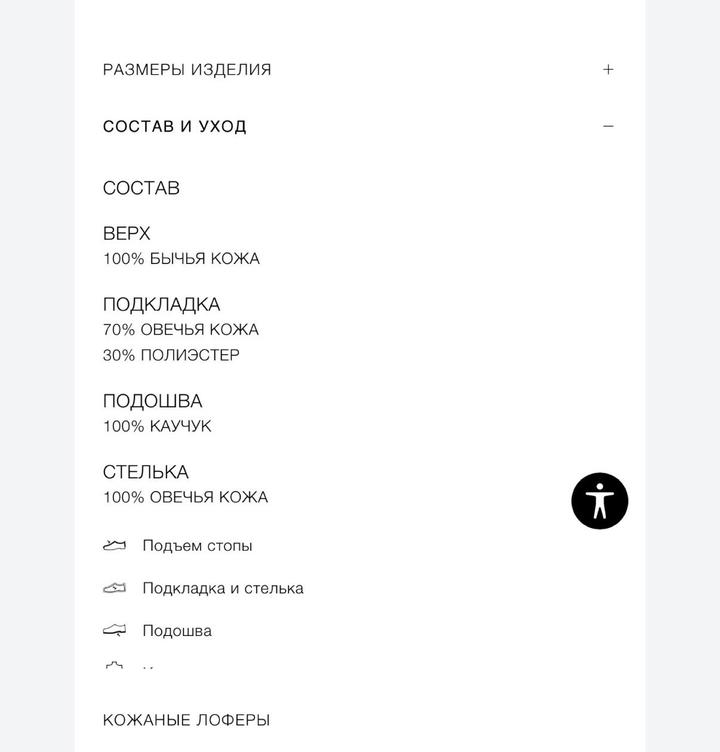
Task: Click the plus sign next to РАЗМЕРЫ ИЗДЕЛИЯ
Action: [606, 70]
